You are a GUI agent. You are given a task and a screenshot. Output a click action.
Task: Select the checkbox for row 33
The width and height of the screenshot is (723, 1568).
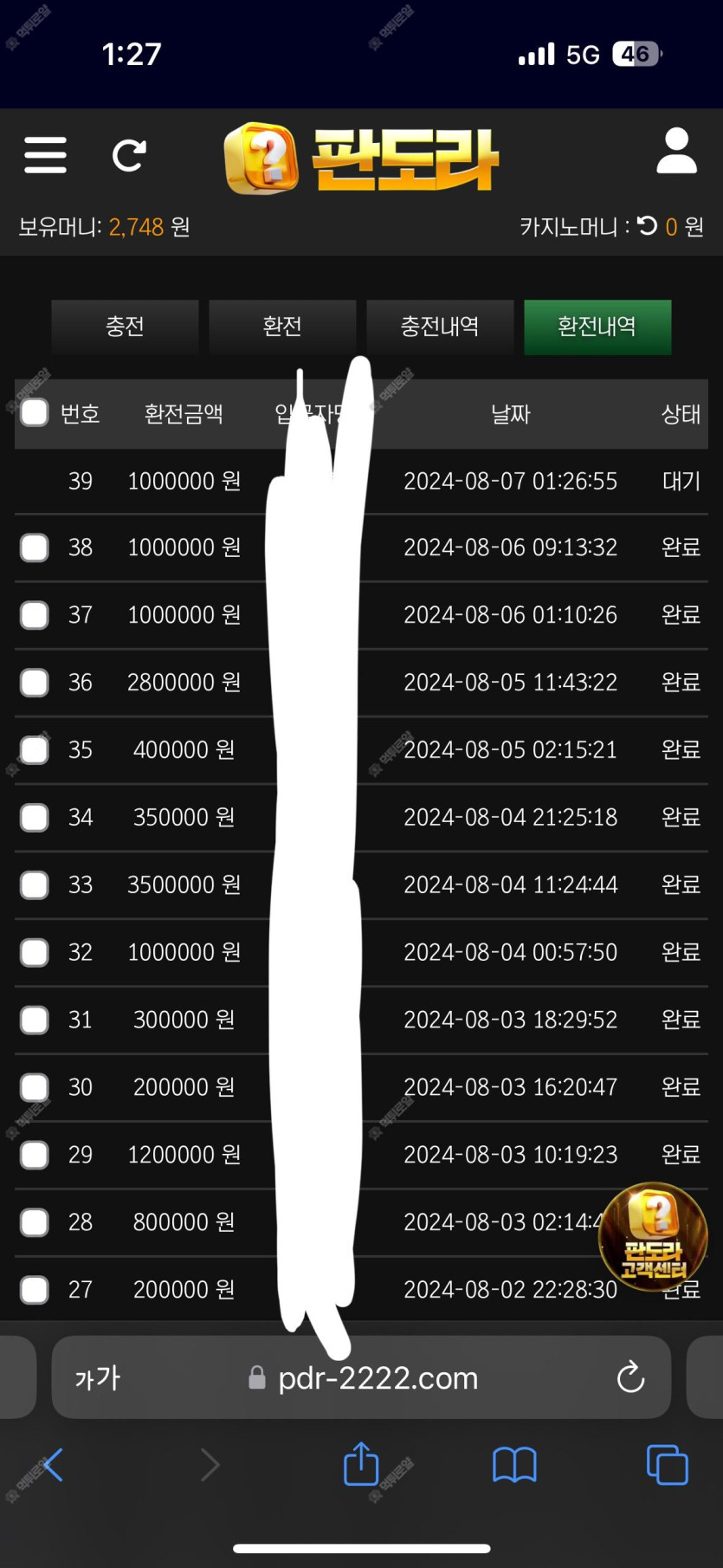(x=35, y=884)
